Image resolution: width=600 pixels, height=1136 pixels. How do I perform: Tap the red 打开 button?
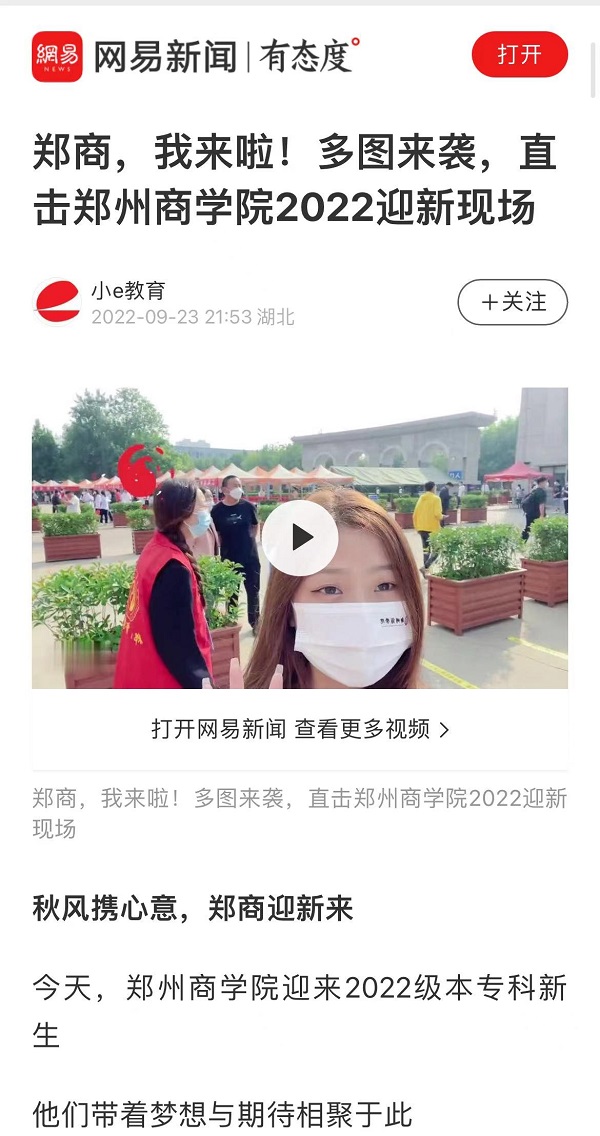[x=519, y=55]
